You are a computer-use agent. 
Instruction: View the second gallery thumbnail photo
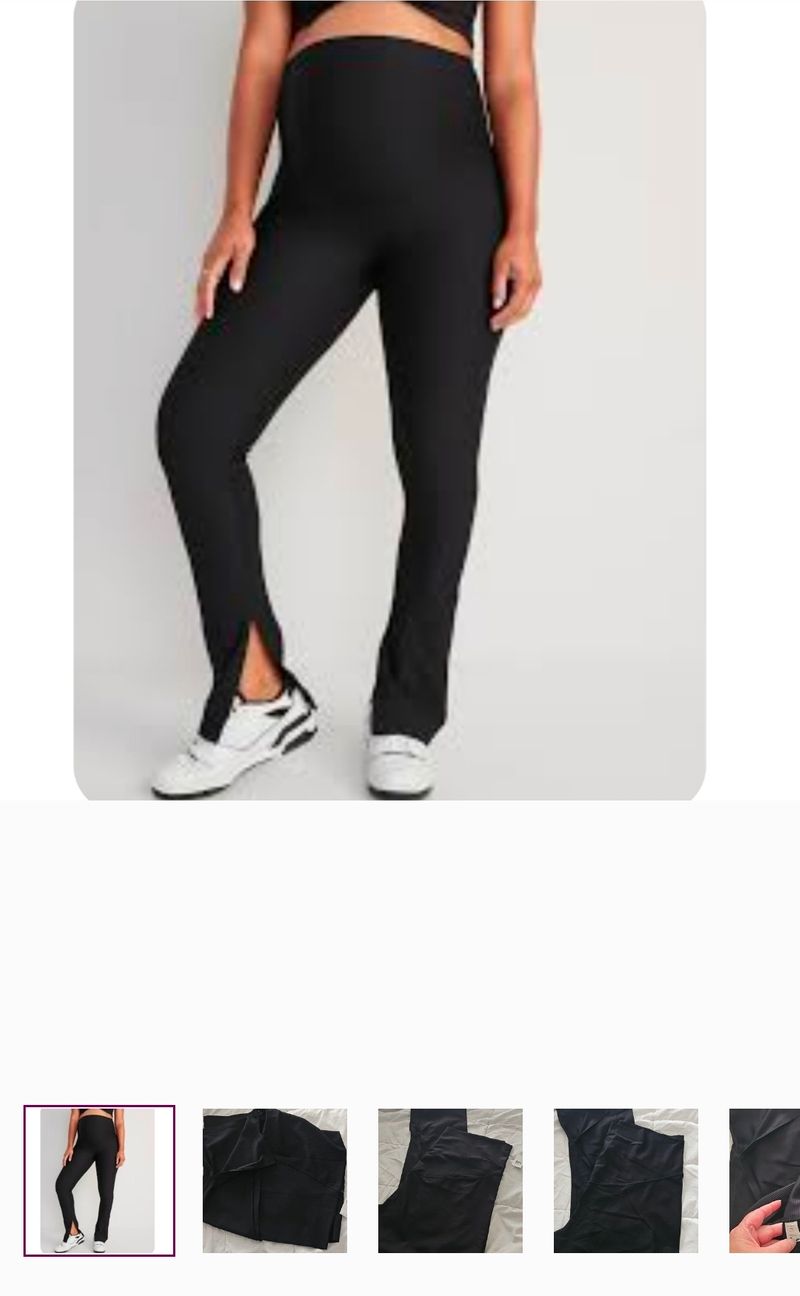tap(275, 1180)
